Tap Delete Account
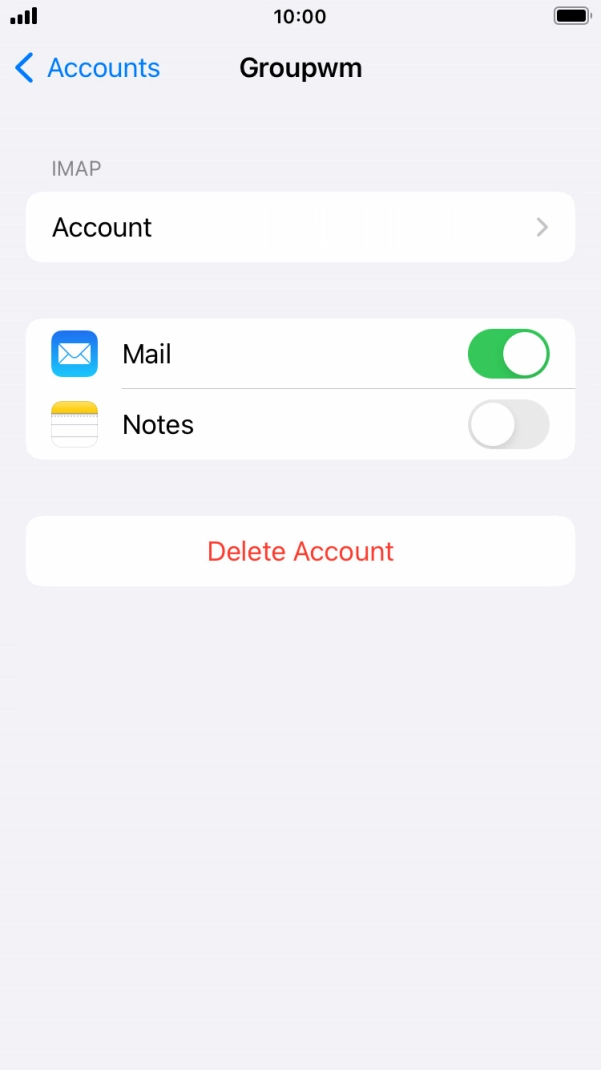 300,551
